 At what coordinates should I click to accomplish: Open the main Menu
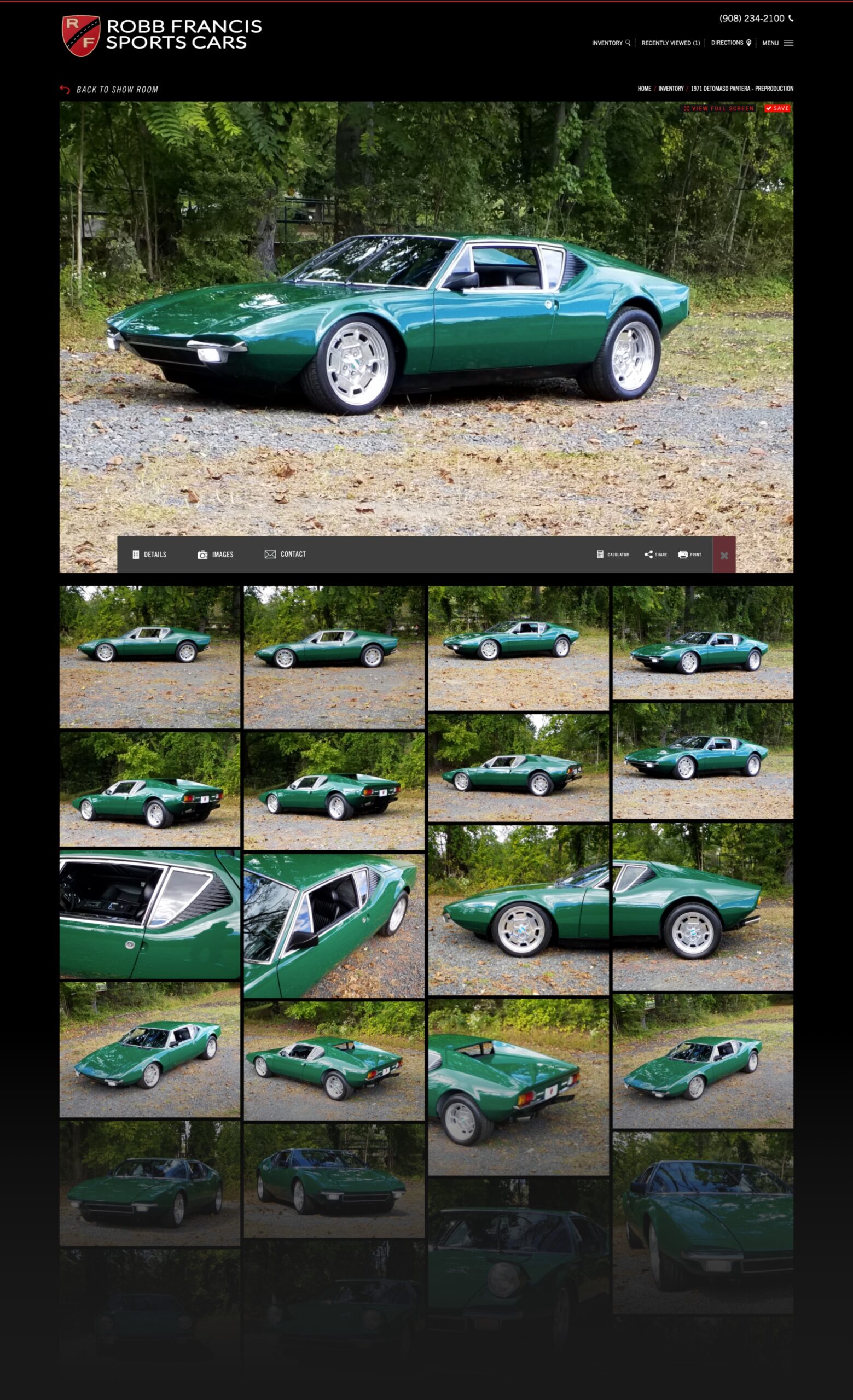click(x=777, y=43)
